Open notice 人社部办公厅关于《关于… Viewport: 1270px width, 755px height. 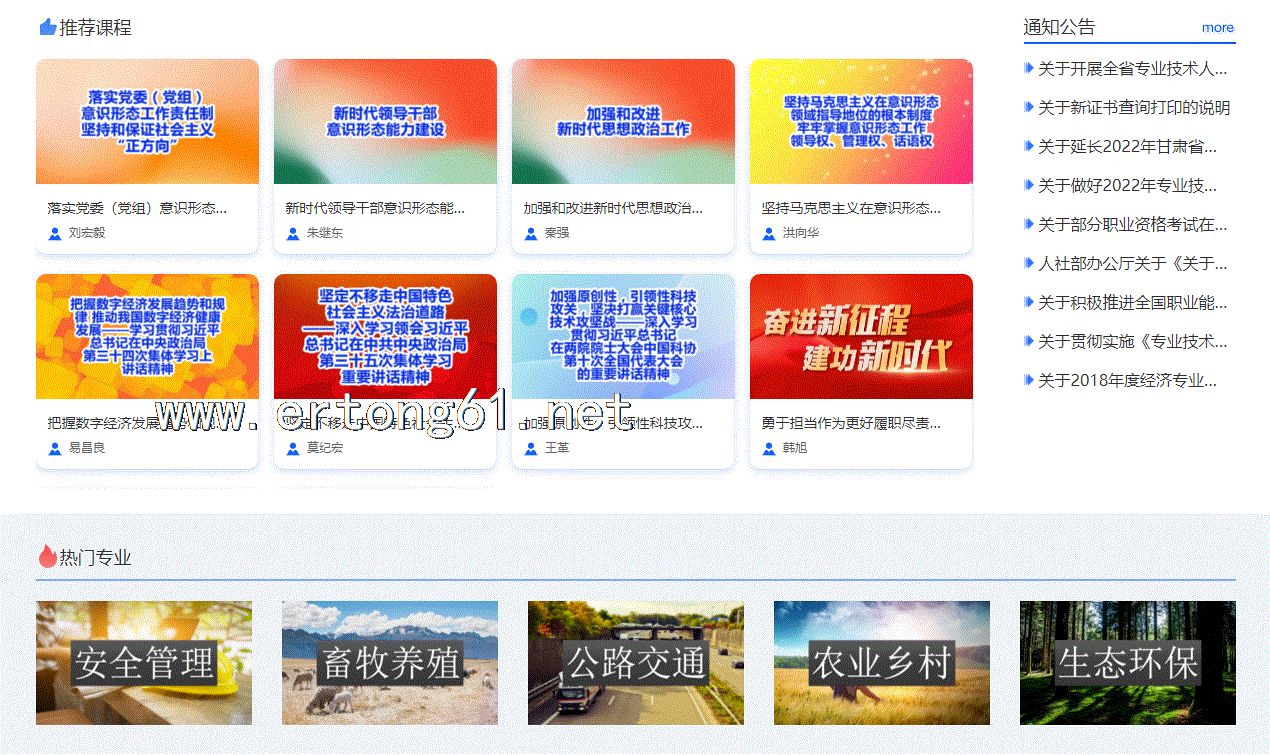point(1131,264)
